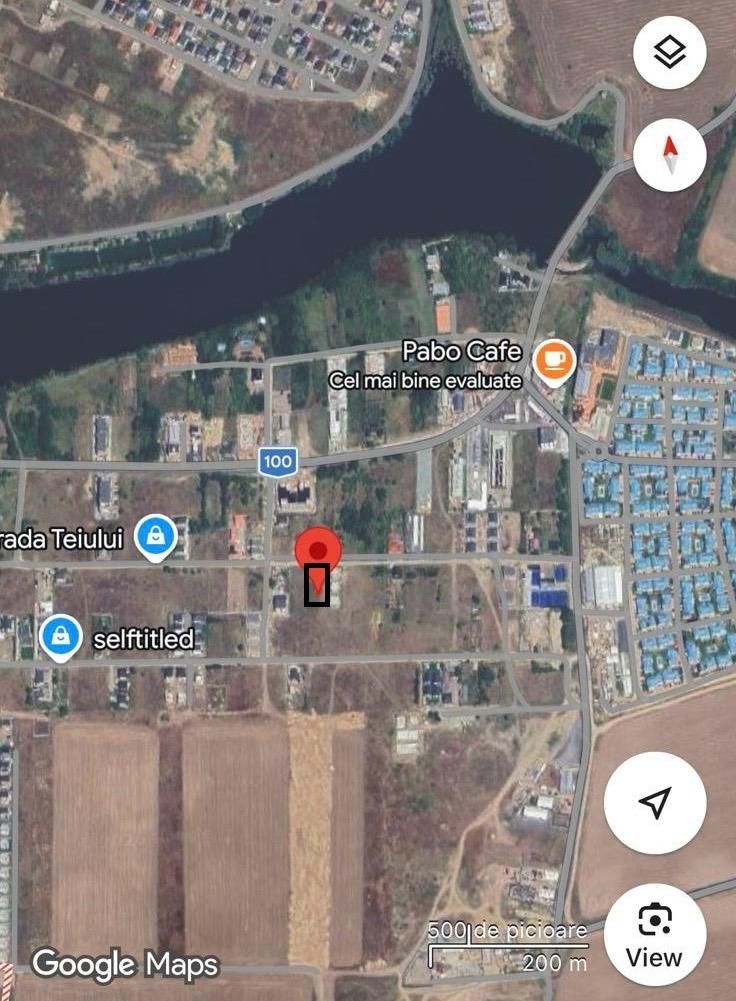Select the black rectangle plot outline on map
This screenshot has width=736, height=1001.
click(x=318, y=588)
